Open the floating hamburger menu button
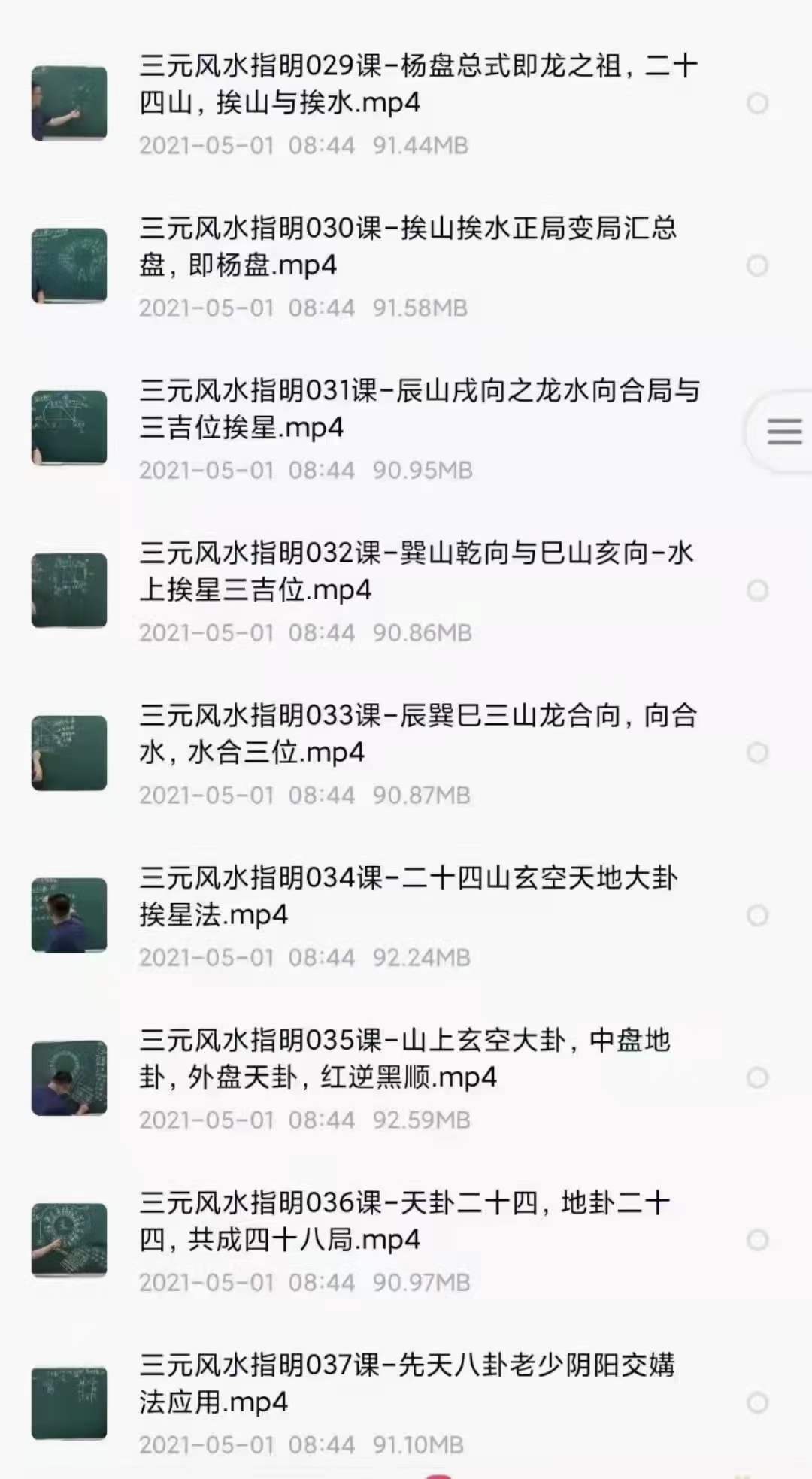 [x=783, y=432]
